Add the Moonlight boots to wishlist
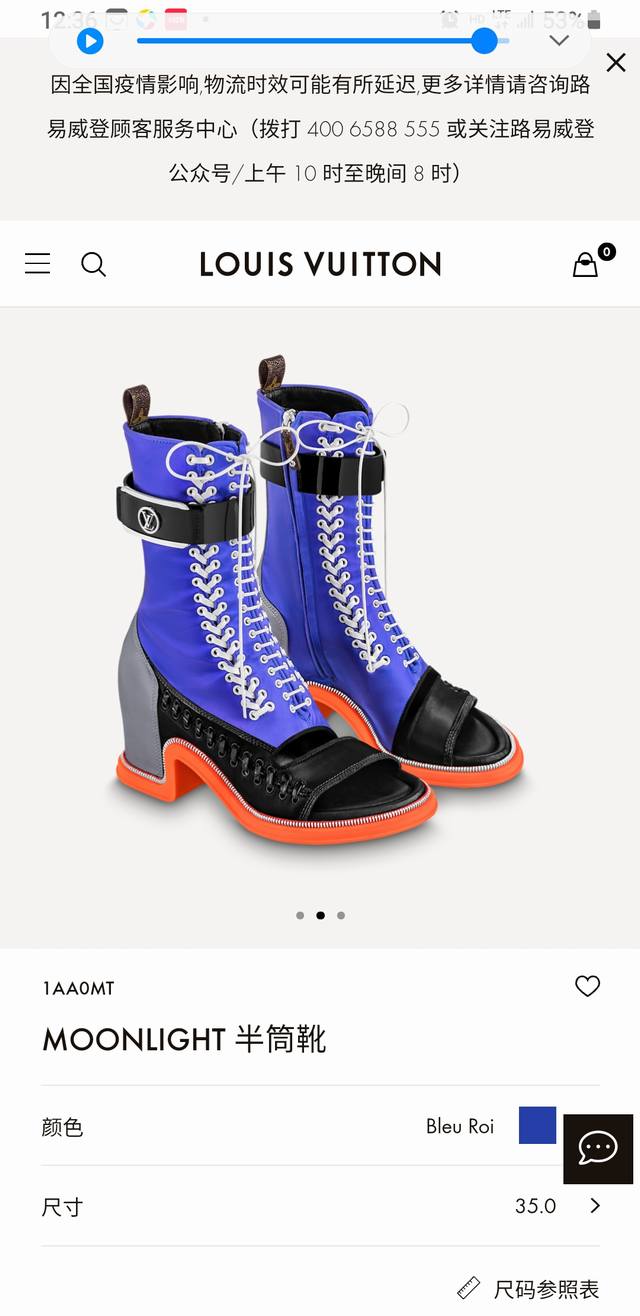The image size is (640, 1316). coord(587,987)
